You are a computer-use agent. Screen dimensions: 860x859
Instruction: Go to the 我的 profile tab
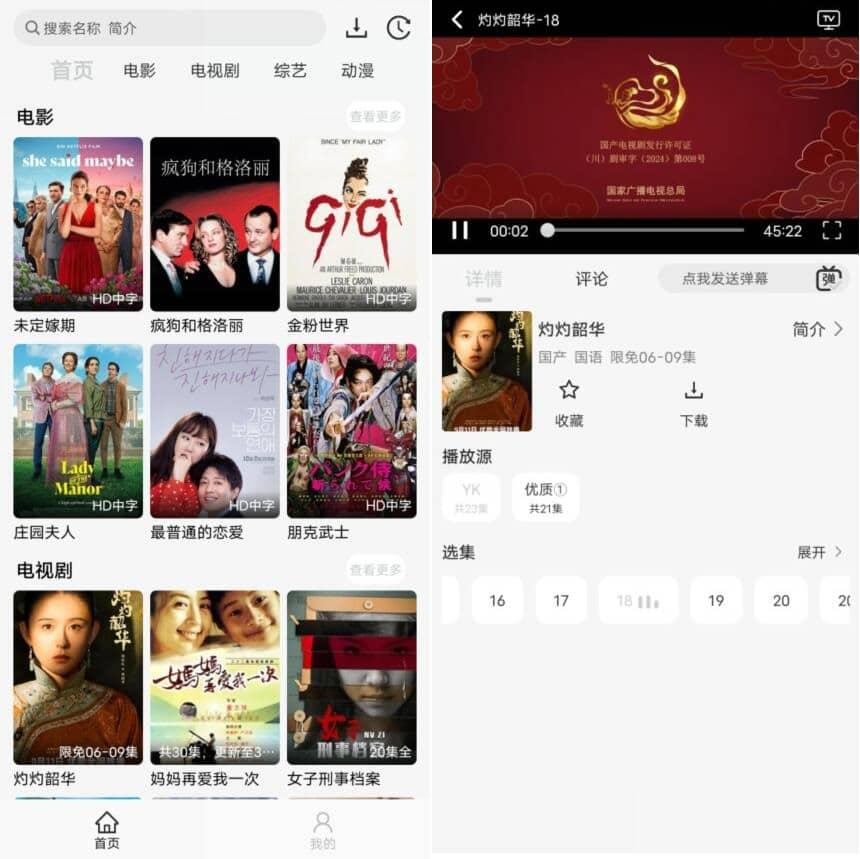pyautogui.click(x=322, y=829)
